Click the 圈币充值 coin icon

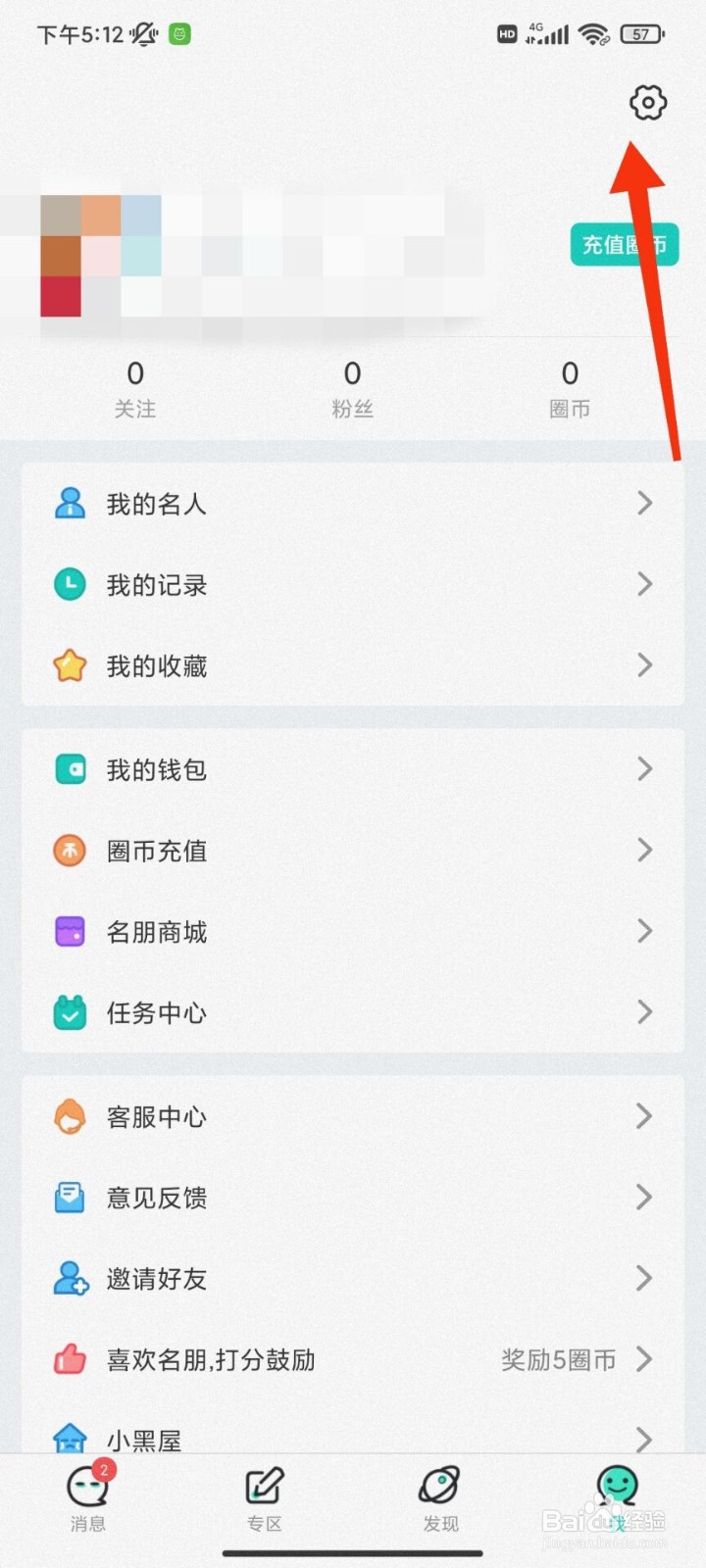click(x=69, y=851)
